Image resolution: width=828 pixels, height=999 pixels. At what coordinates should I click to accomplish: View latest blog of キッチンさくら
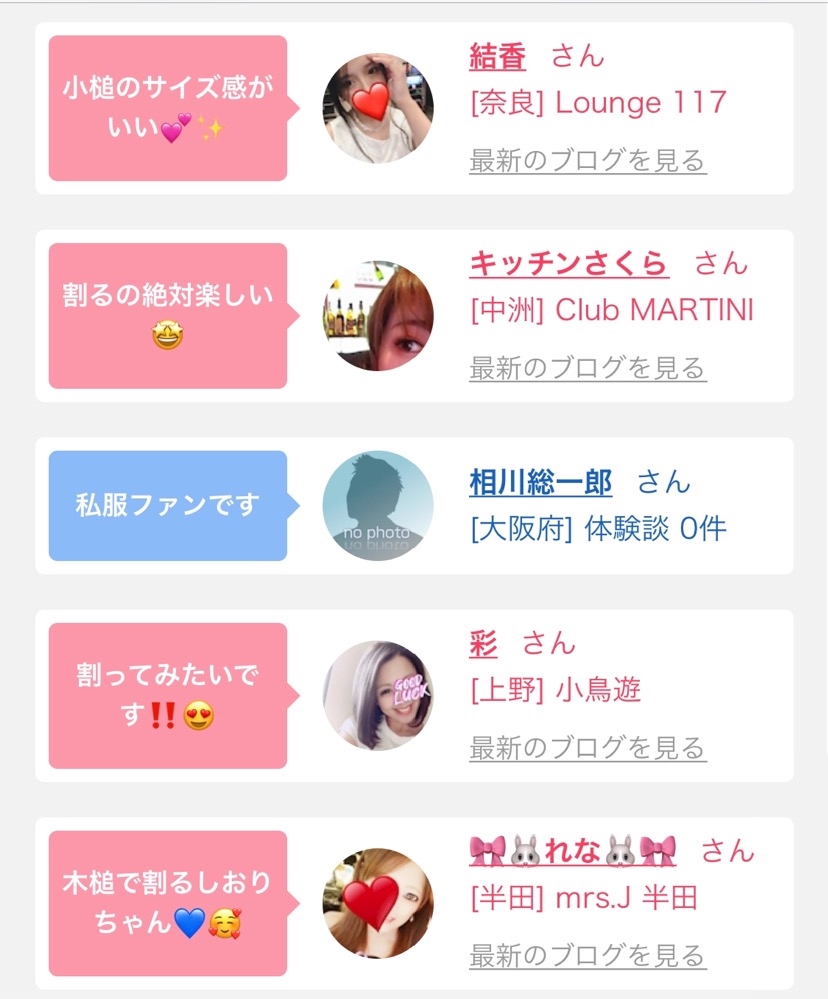pos(587,368)
